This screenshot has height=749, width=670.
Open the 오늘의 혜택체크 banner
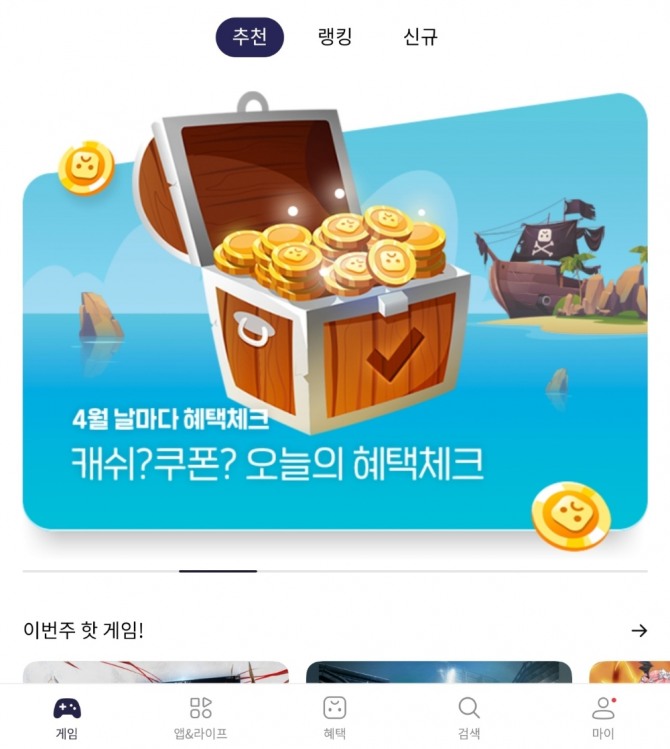pos(335,320)
